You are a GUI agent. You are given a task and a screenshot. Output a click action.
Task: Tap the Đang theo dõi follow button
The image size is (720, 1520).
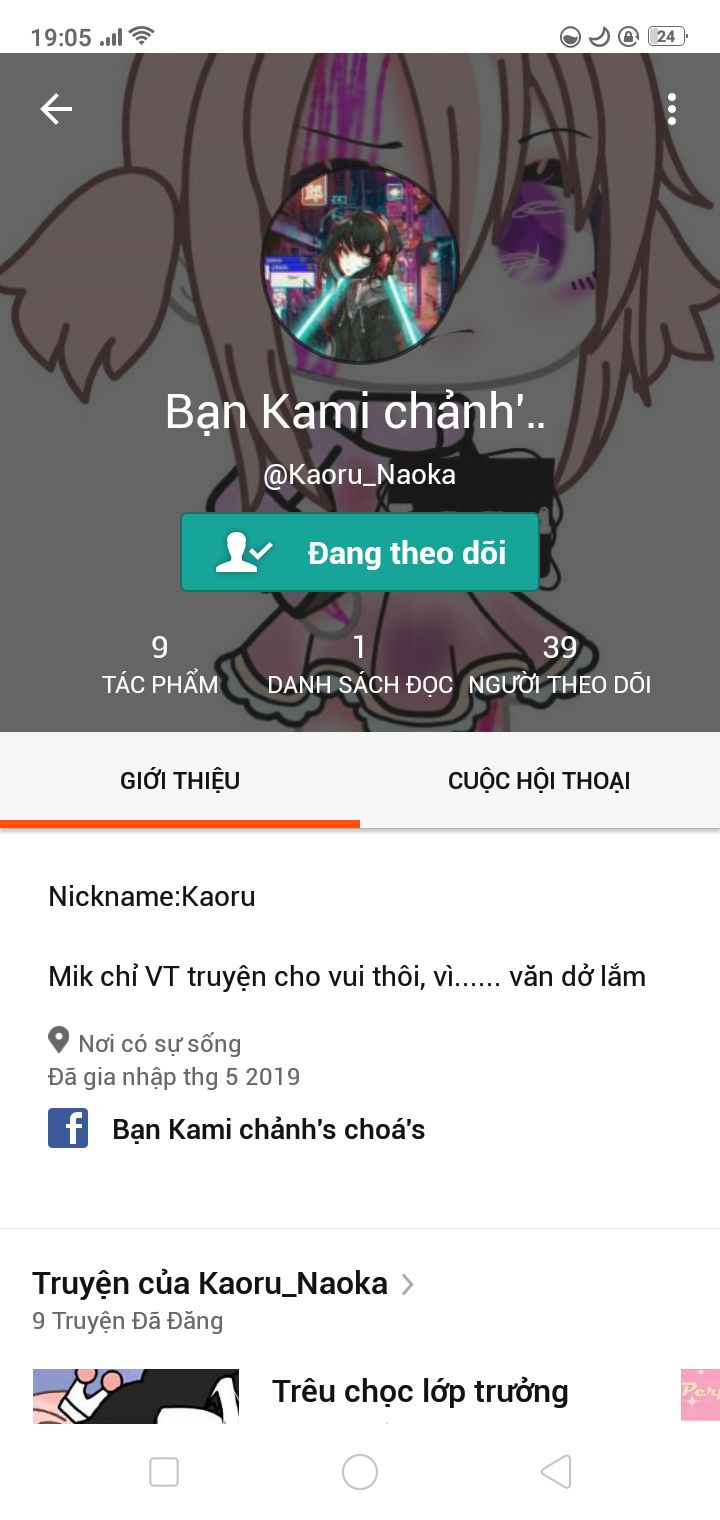click(x=360, y=552)
